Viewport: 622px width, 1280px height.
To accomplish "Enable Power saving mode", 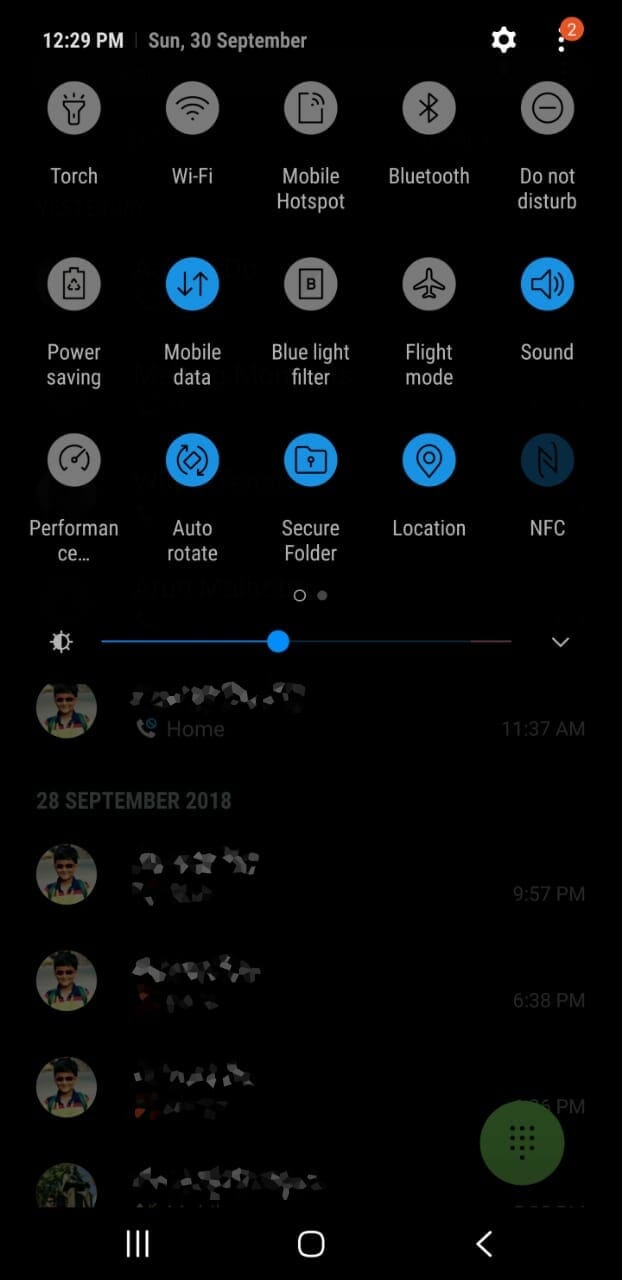I will pyautogui.click(x=74, y=284).
